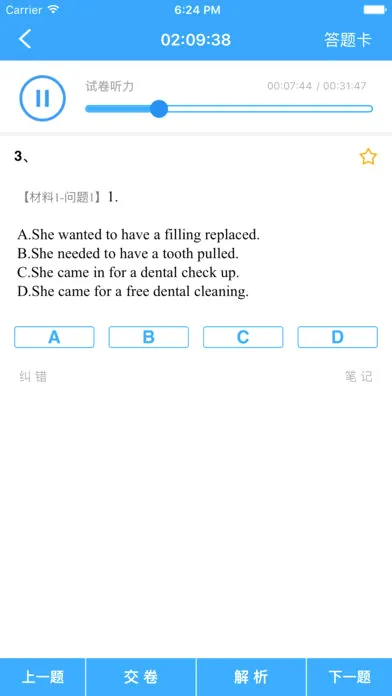Tap the audio progress slider knob
Screen dimensions: 392x696
click(x=158, y=109)
